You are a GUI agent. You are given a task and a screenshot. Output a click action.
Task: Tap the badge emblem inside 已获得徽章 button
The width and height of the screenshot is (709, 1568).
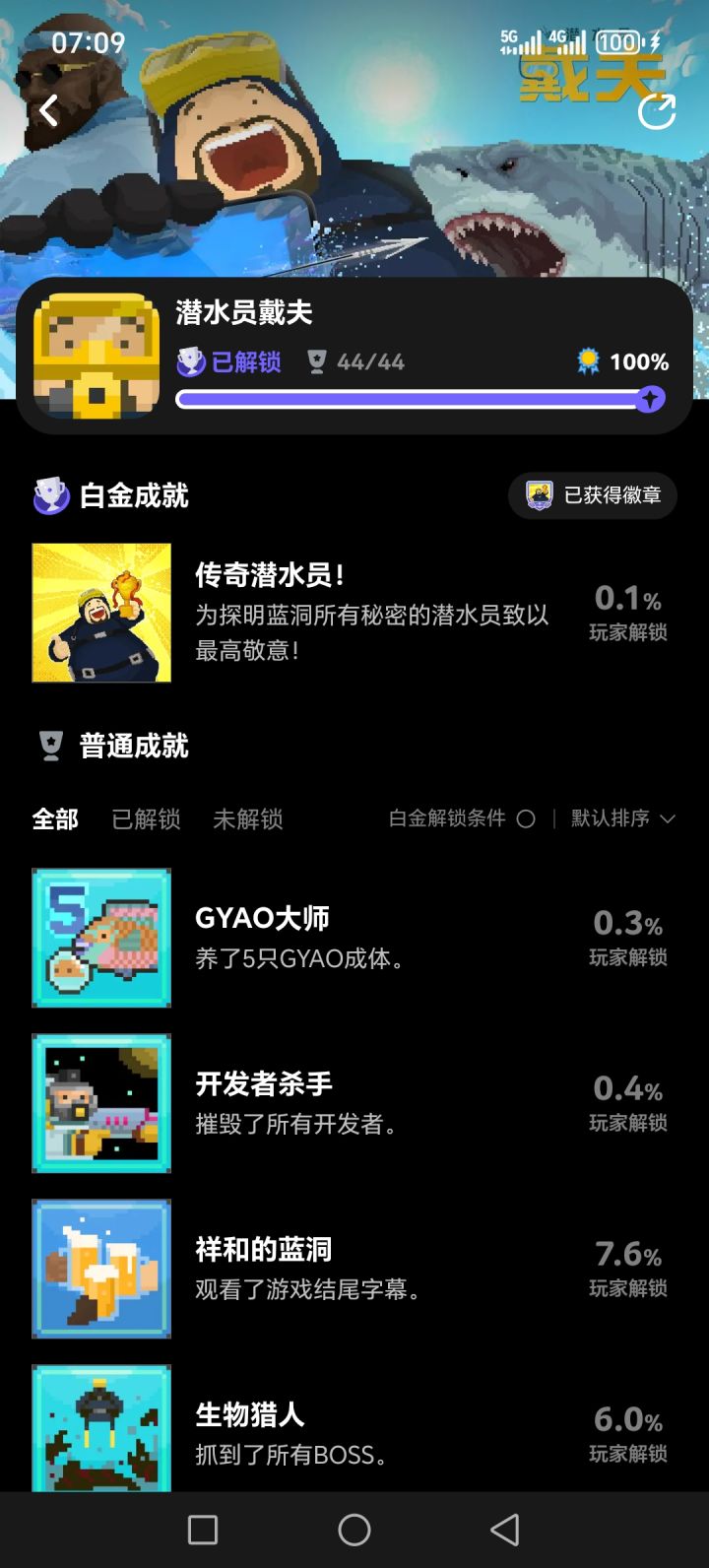click(541, 495)
